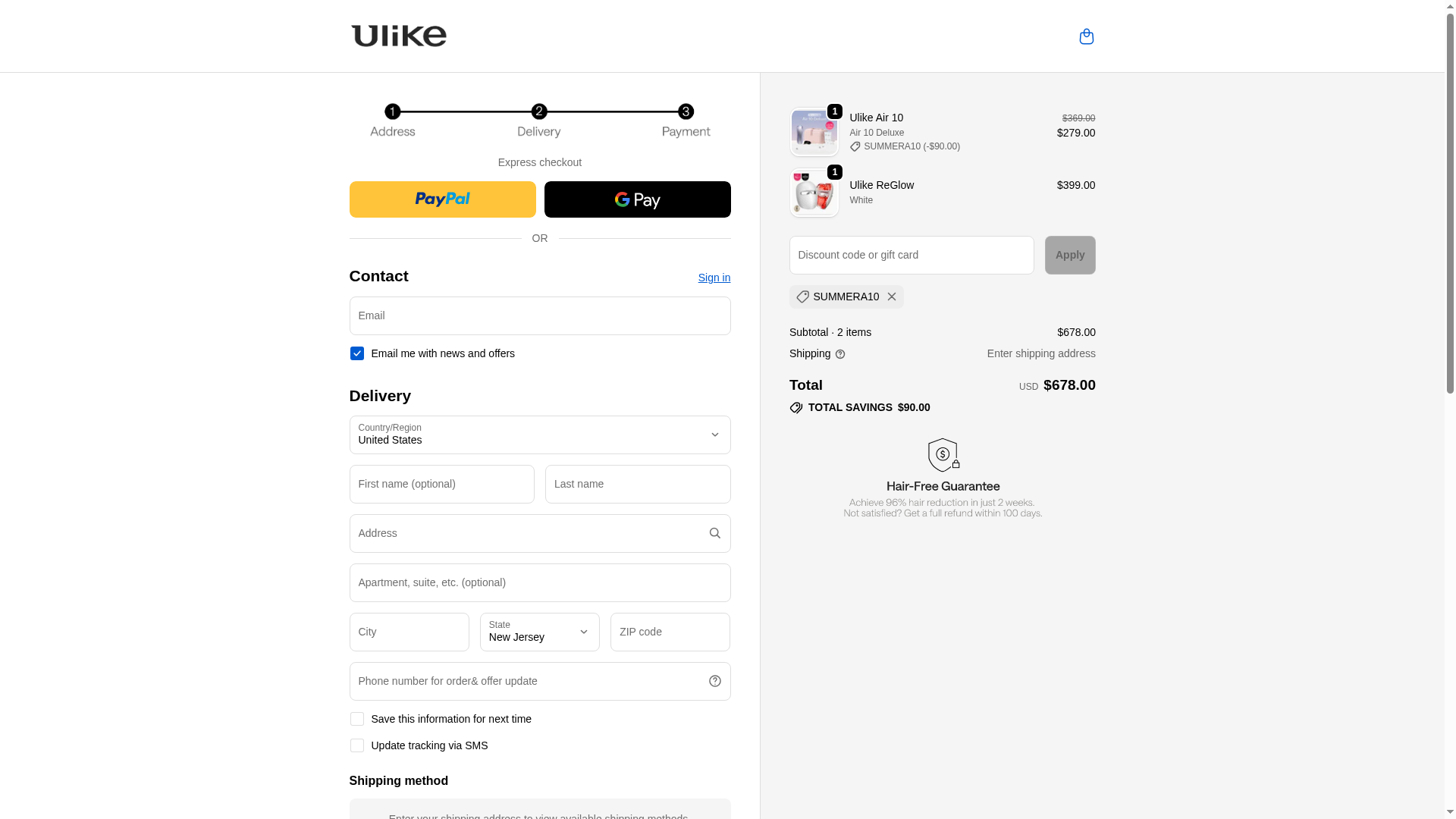Tap the Apartment, suite field
The image size is (1456, 819).
539,582
